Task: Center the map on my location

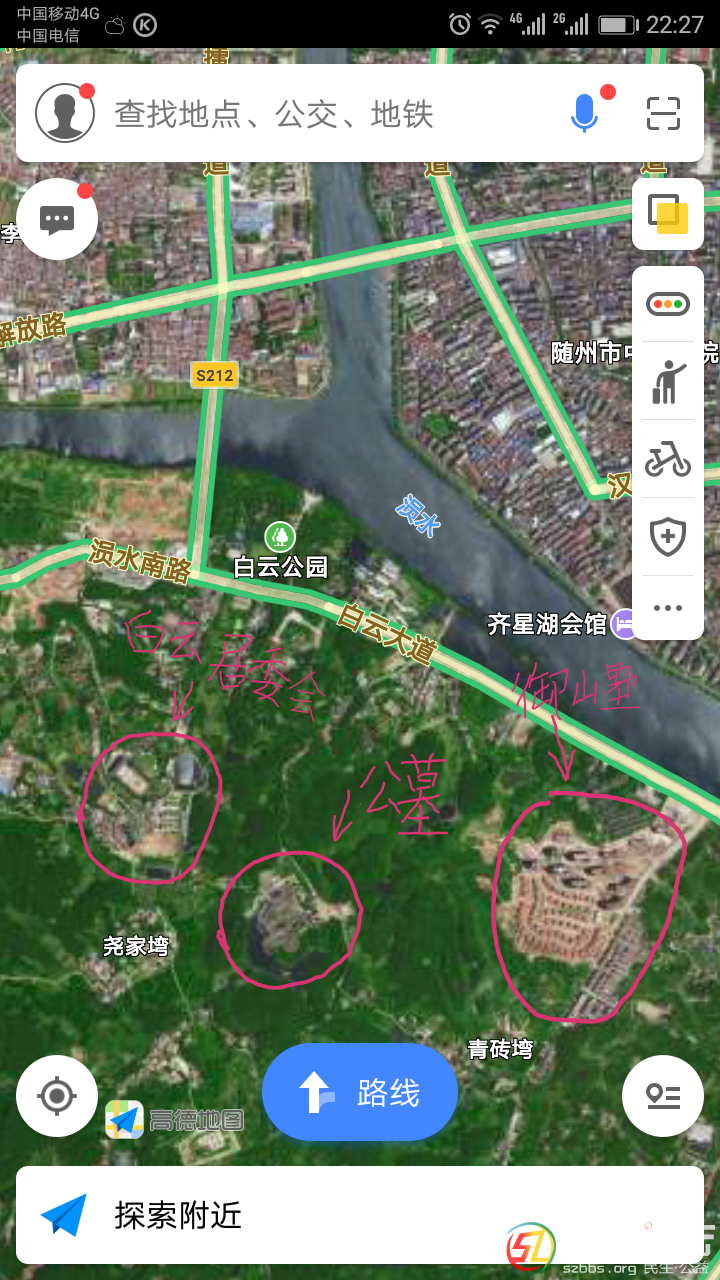Action: pos(57,1096)
